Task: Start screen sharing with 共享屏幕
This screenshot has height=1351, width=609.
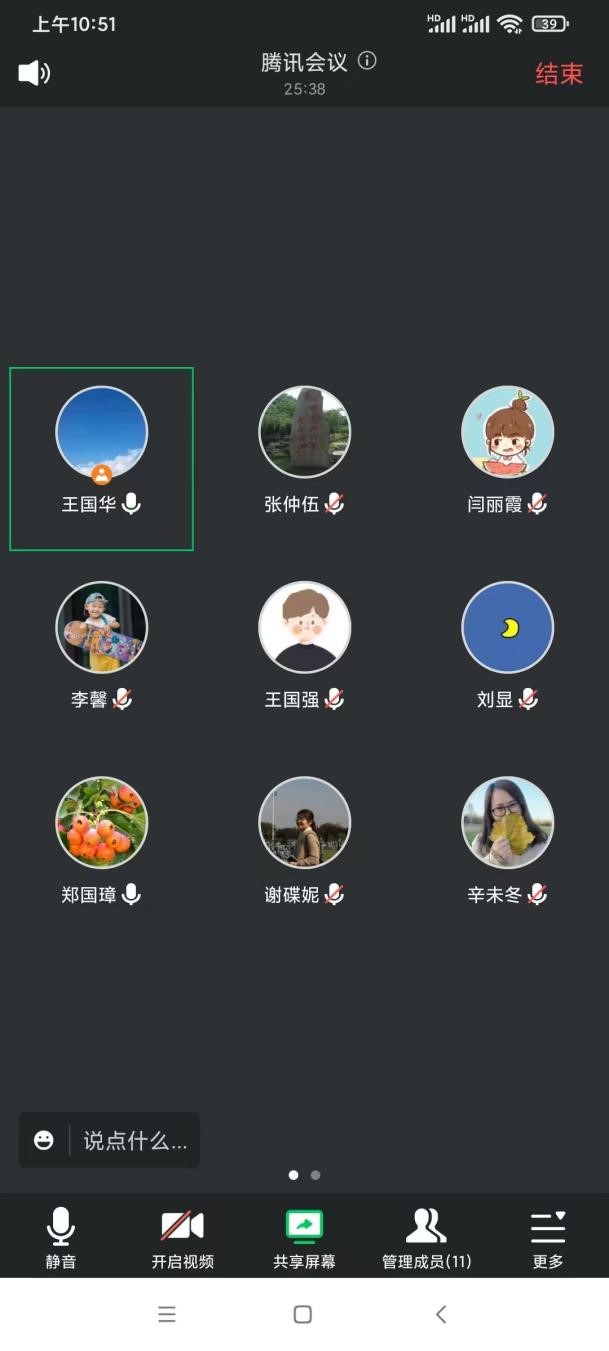Action: tap(304, 1237)
